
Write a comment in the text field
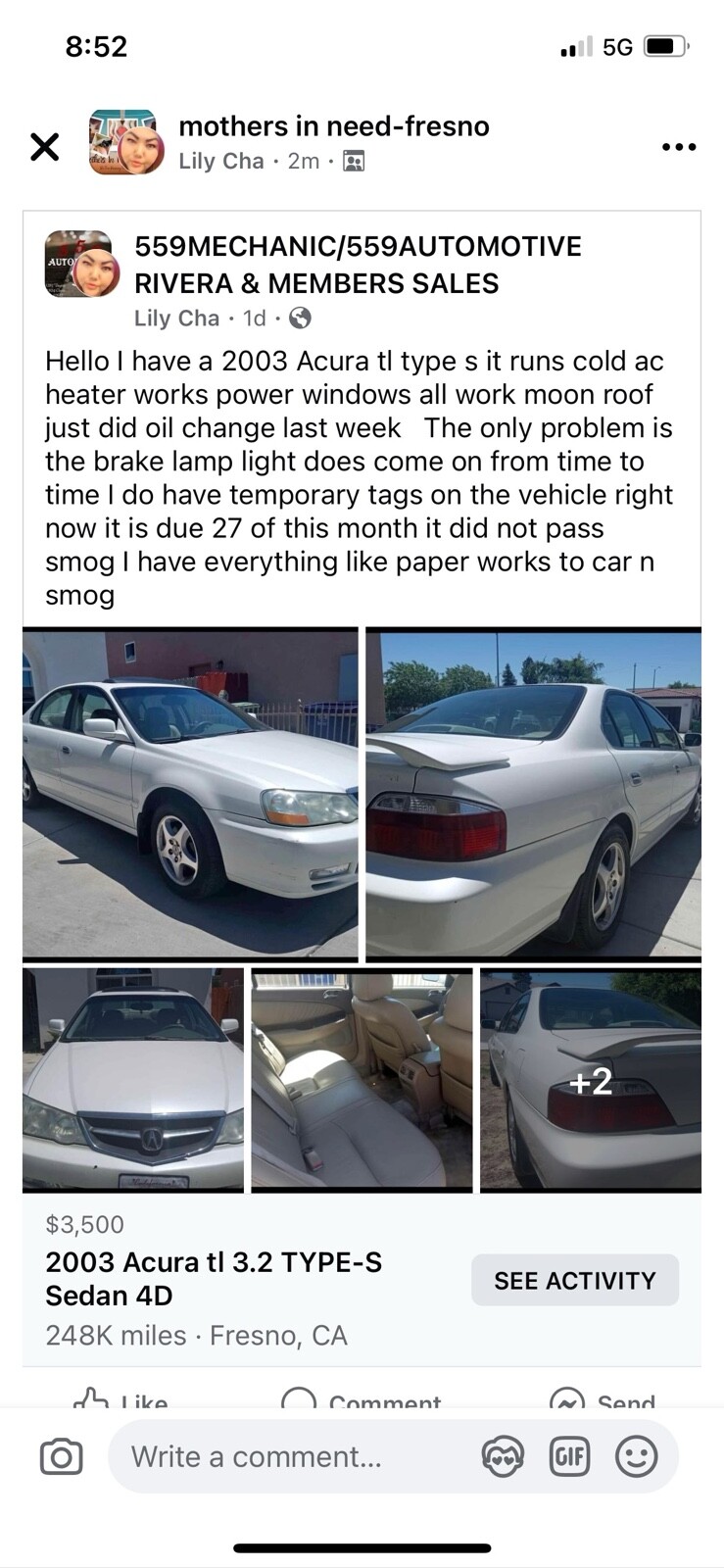click(294, 1456)
